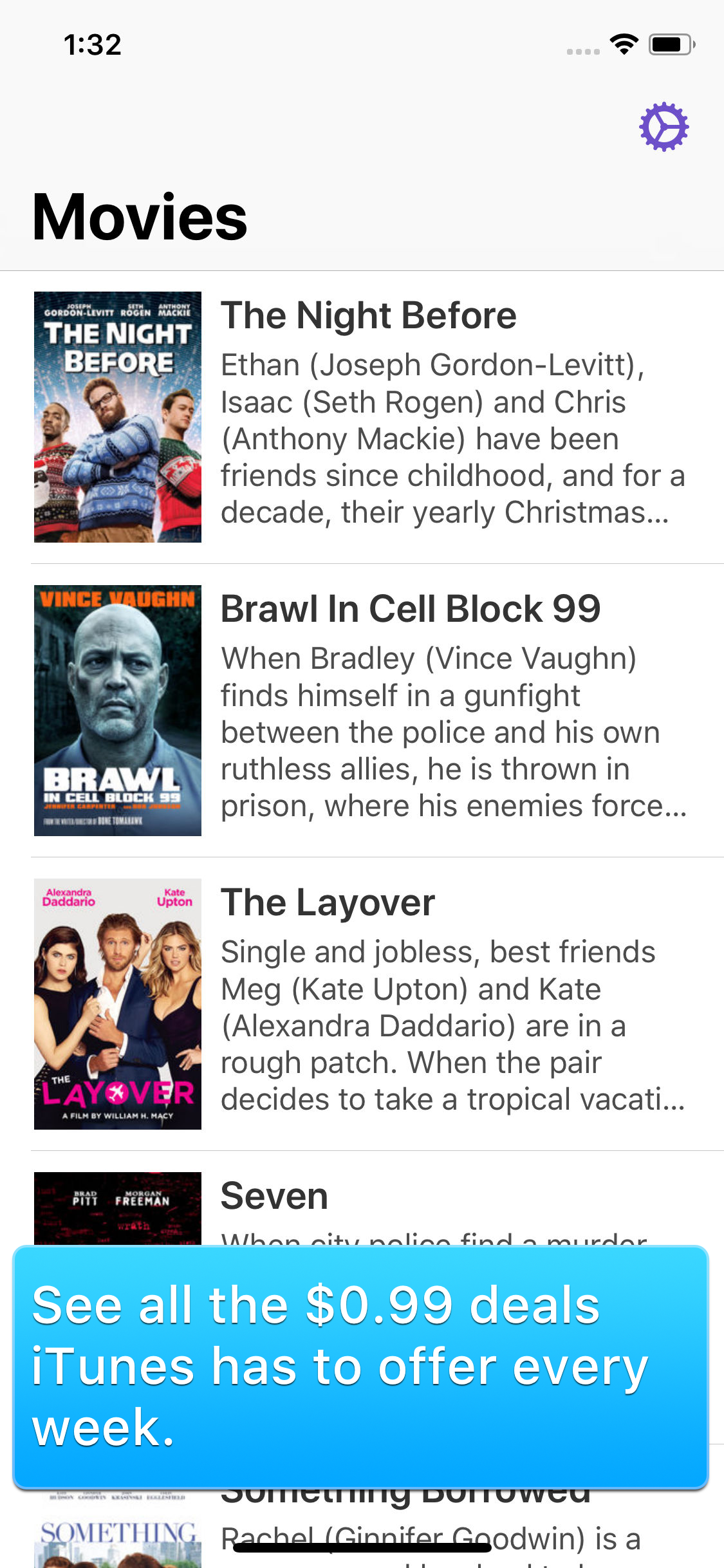The width and height of the screenshot is (724, 1568).
Task: Tap the home indicator bar
Action: click(362, 1547)
